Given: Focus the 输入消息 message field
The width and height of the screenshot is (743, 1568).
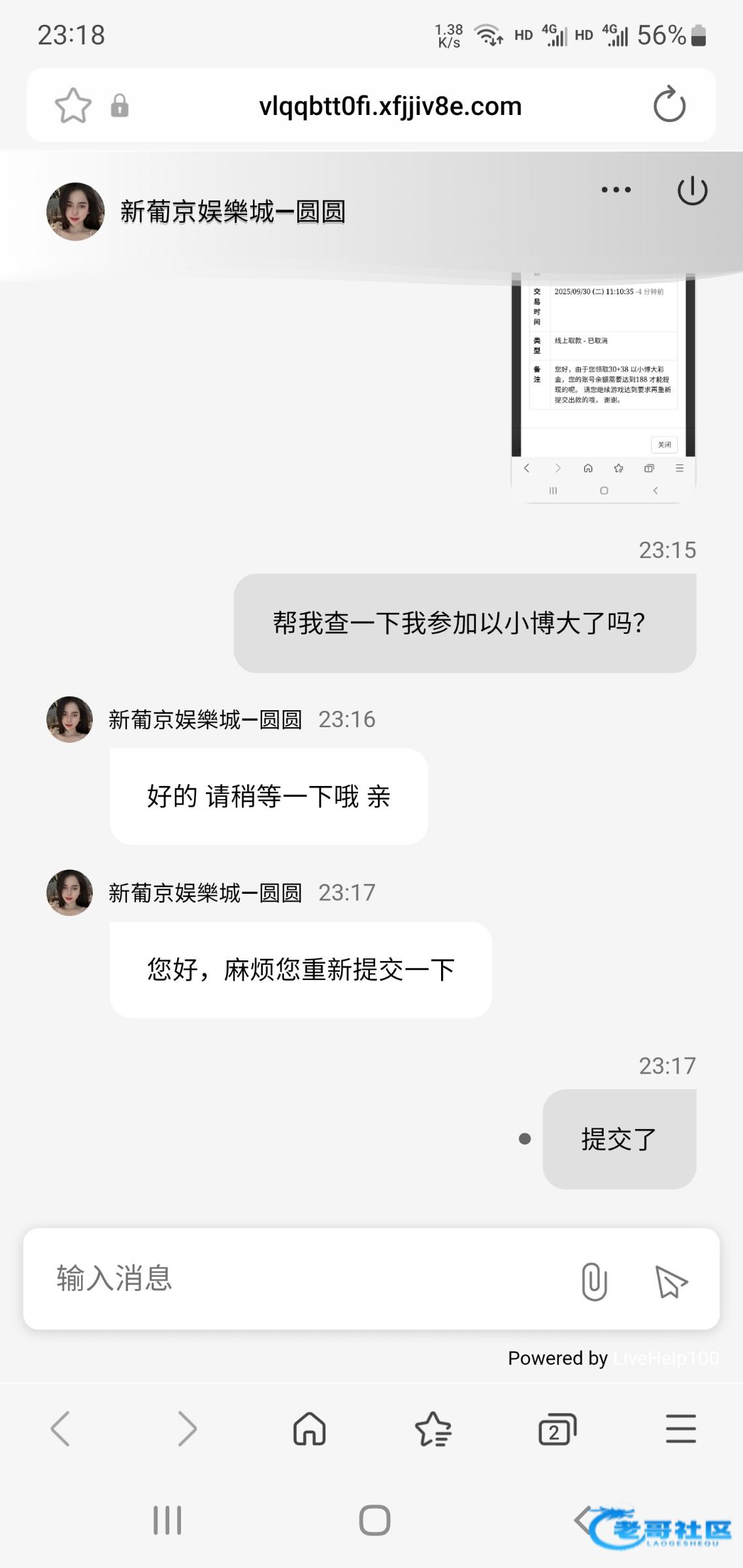Looking at the screenshot, I should [294, 1279].
